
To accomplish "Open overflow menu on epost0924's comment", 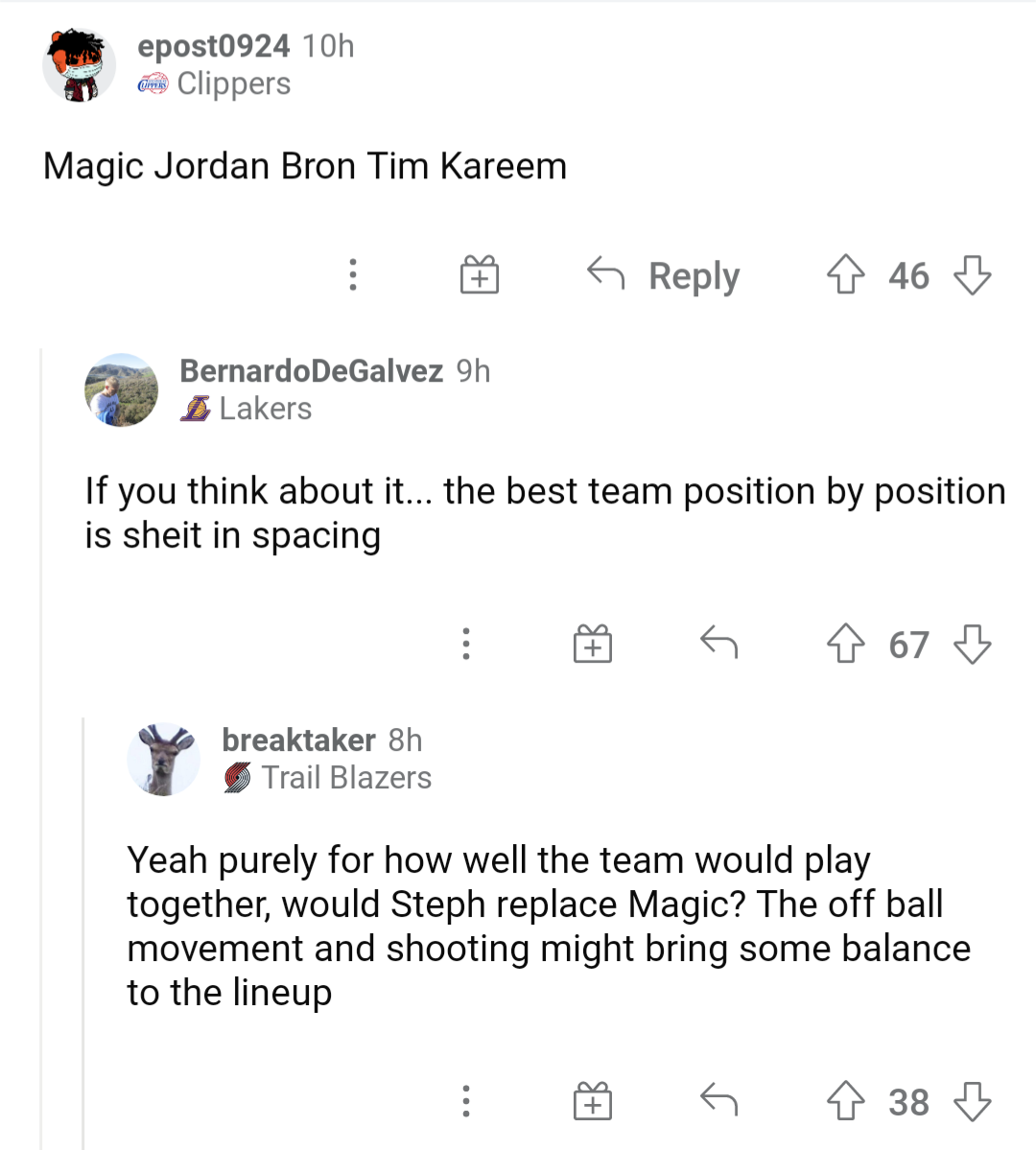I will coord(353,275).
